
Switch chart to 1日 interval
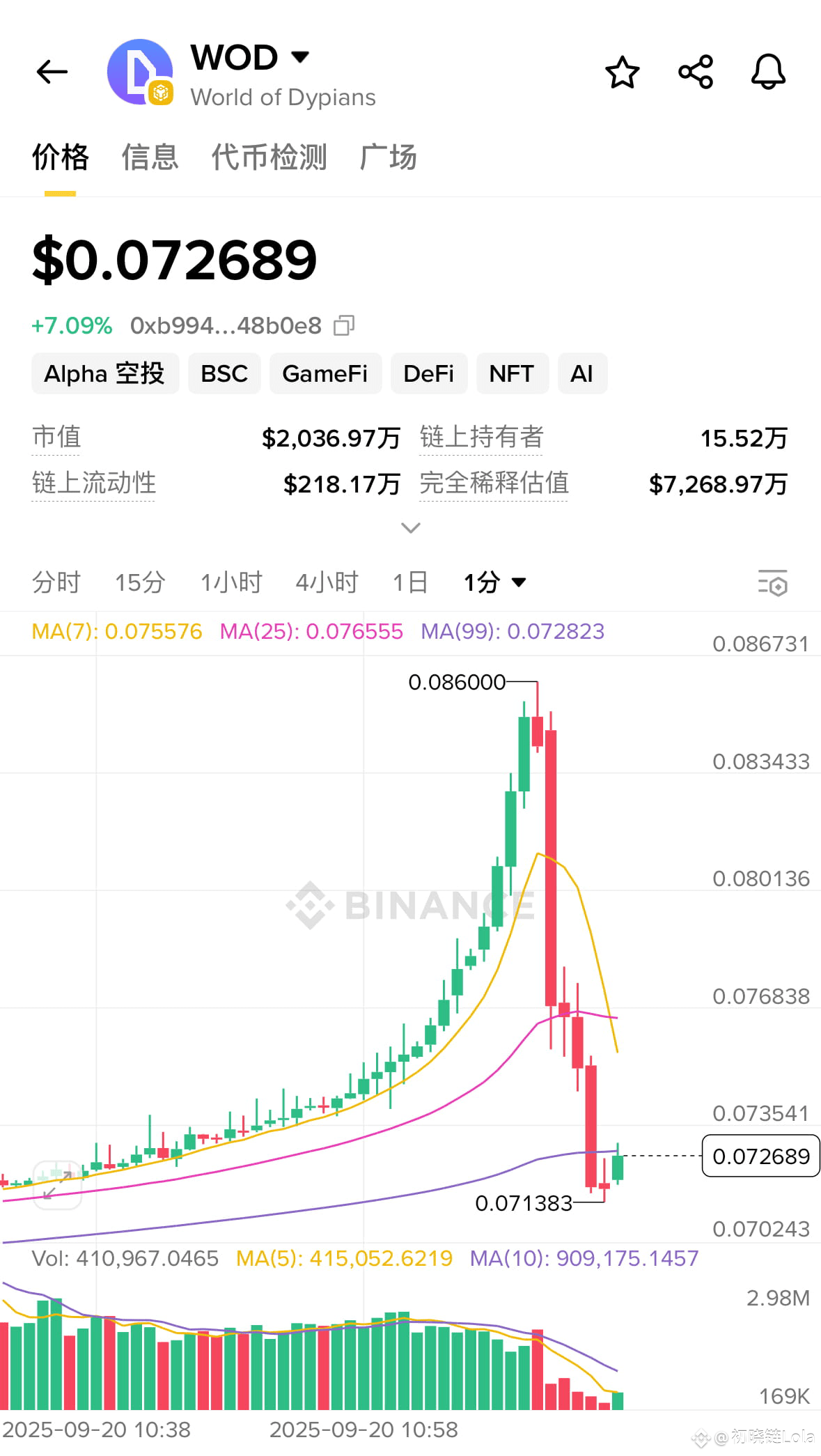tap(410, 582)
